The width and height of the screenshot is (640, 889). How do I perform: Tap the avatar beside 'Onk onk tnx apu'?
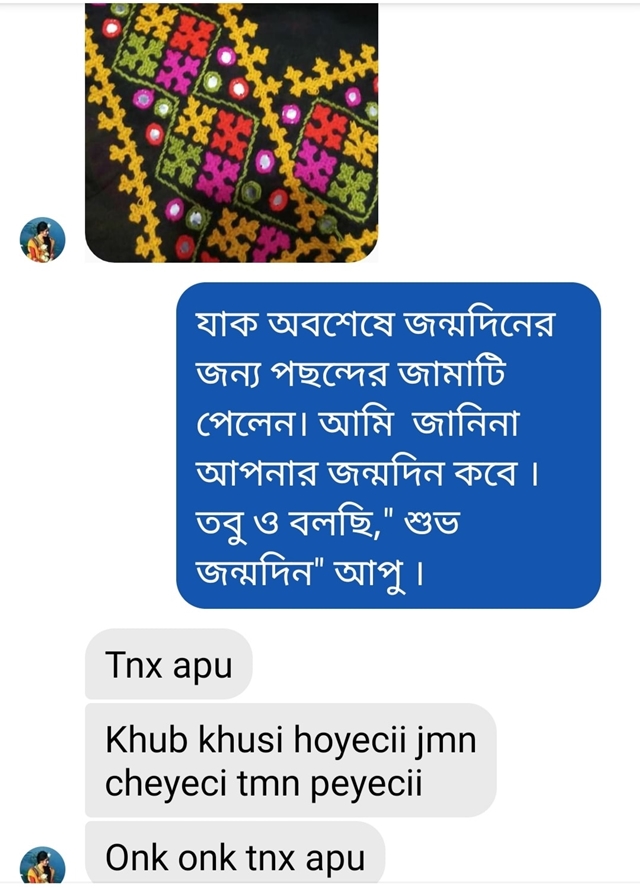(x=43, y=865)
